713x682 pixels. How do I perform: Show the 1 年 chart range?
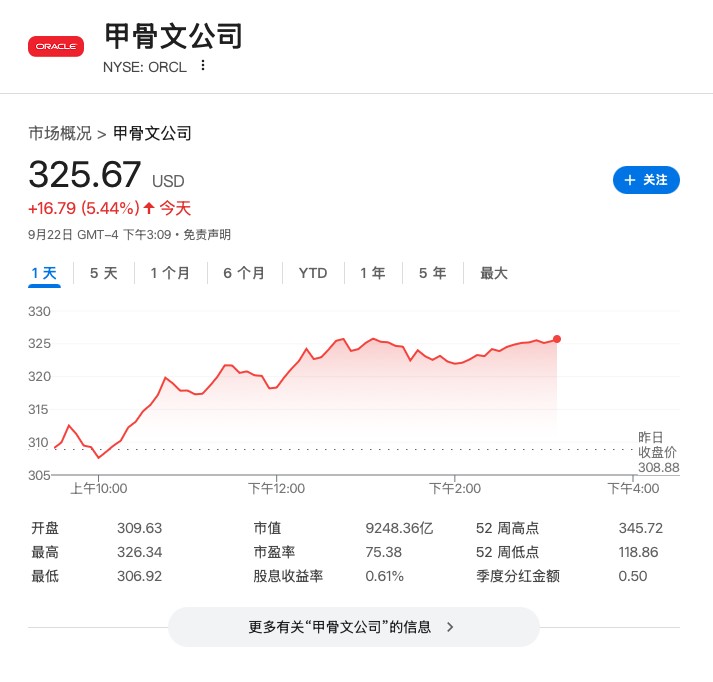[x=372, y=273]
